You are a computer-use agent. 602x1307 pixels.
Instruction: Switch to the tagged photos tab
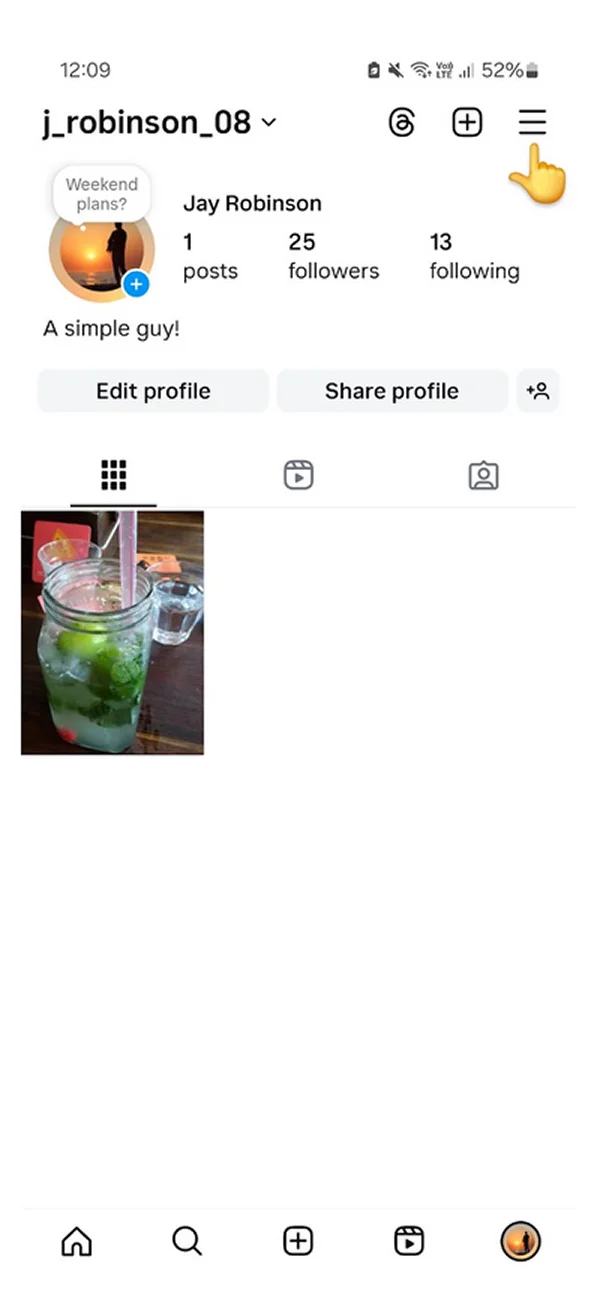[483, 475]
